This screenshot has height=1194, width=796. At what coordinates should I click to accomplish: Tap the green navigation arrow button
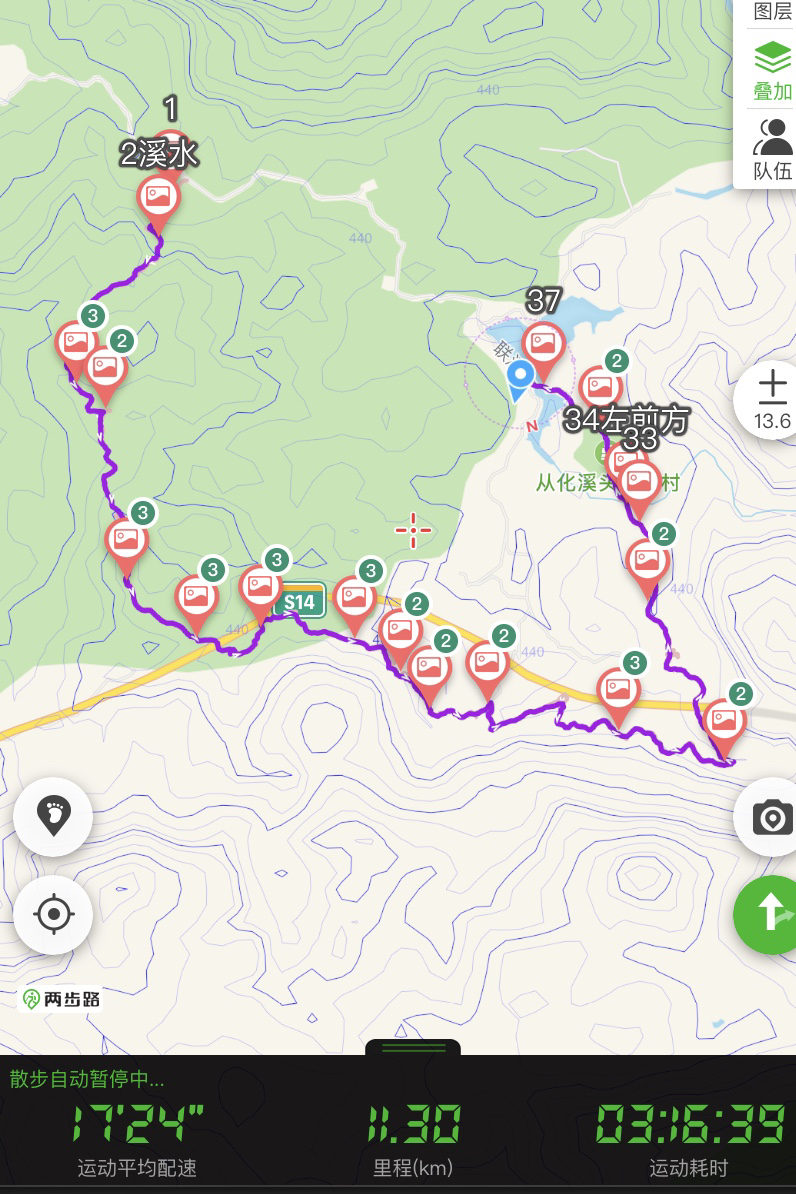[769, 912]
